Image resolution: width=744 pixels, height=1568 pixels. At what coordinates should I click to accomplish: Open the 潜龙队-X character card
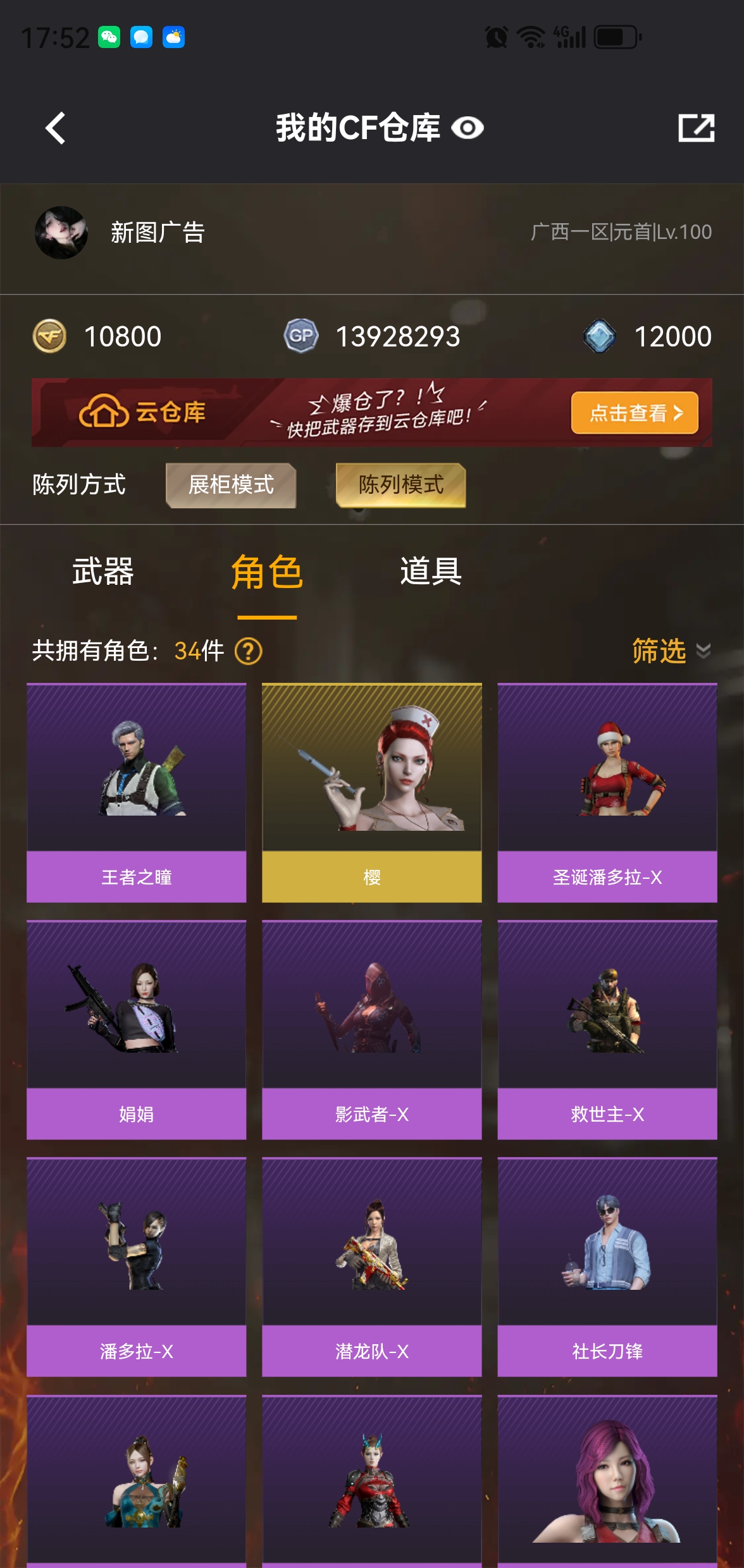[x=372, y=1267]
